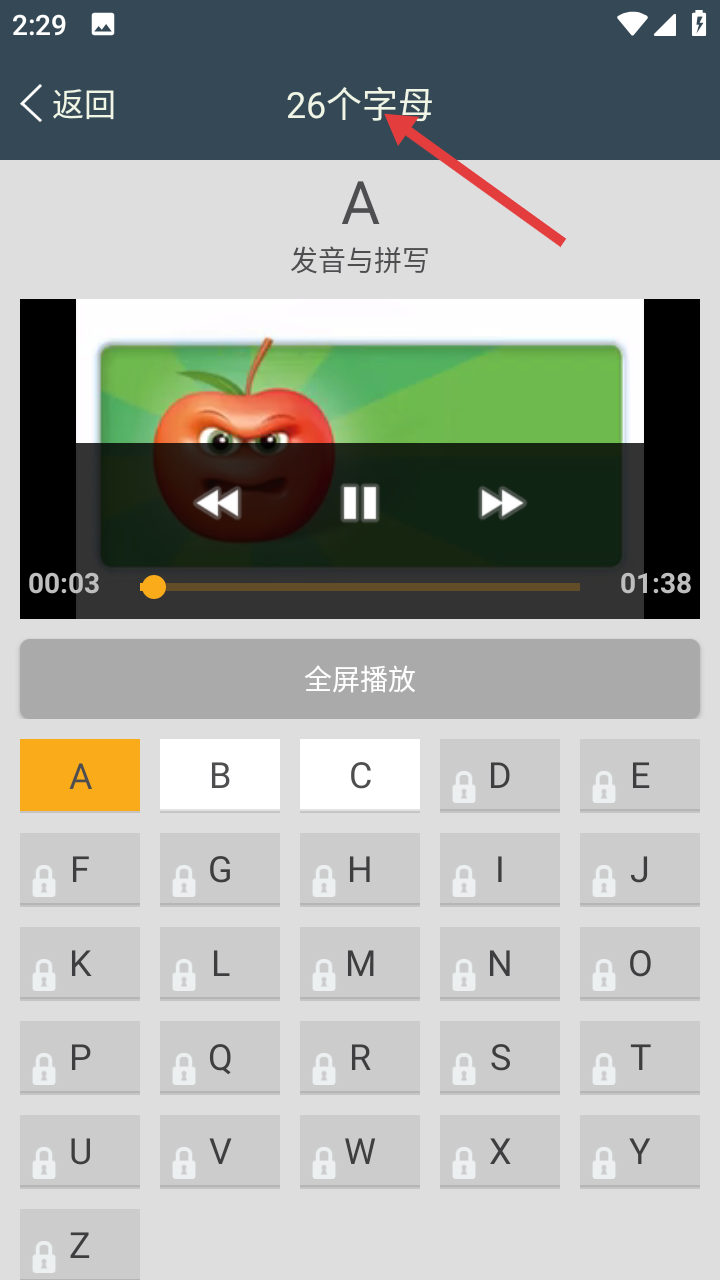Tap locked letter D
The height and width of the screenshot is (1280, 720).
pos(500,775)
